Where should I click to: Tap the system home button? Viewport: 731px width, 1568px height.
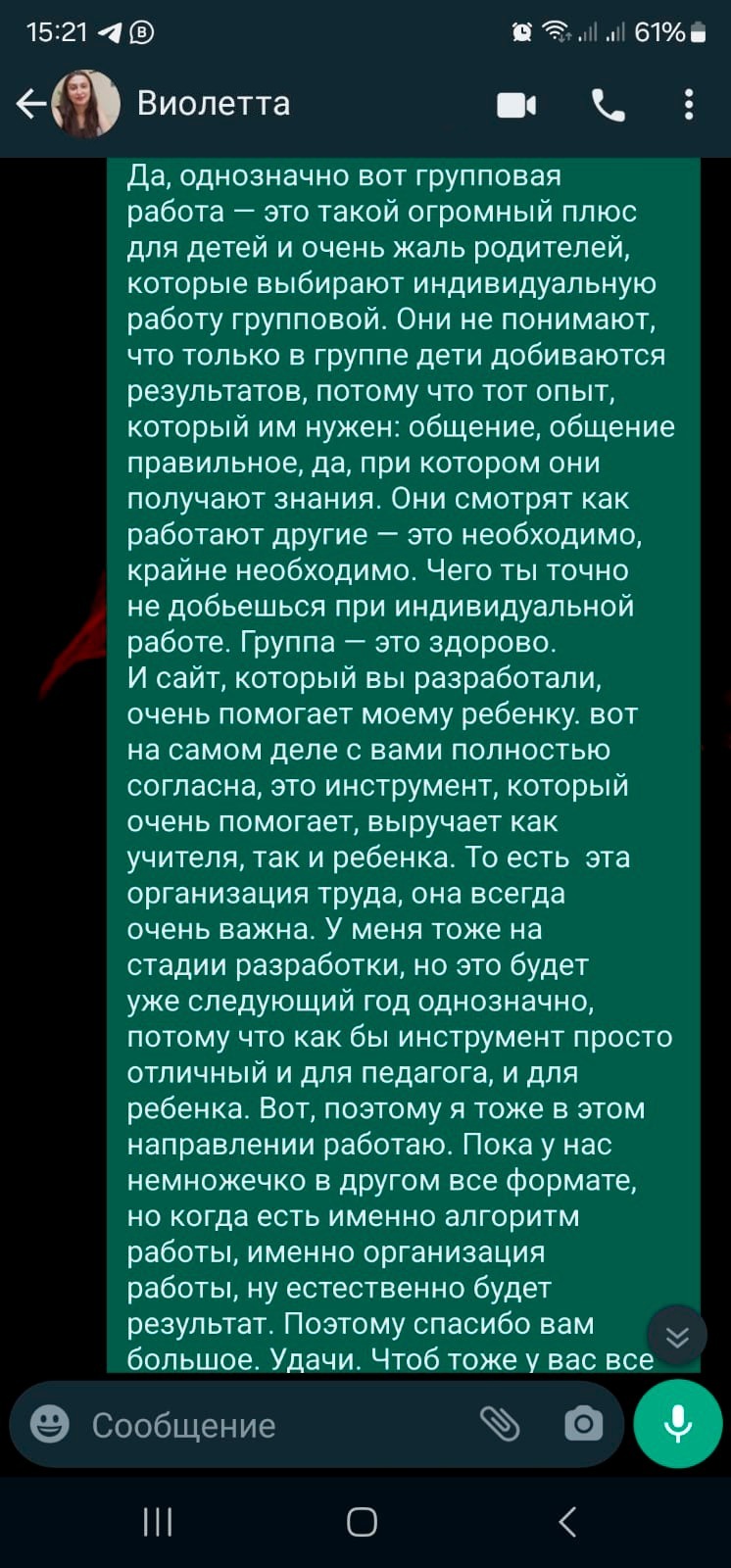coord(362,1521)
